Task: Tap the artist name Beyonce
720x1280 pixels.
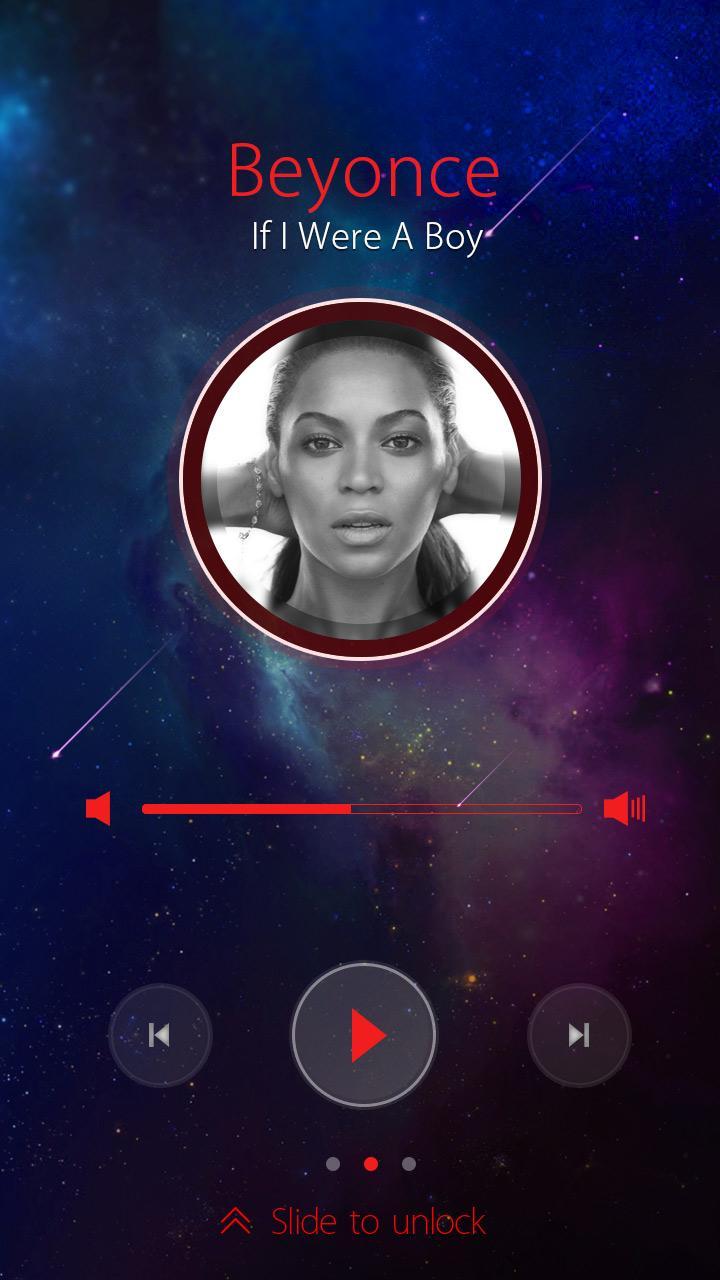Action: (362, 170)
